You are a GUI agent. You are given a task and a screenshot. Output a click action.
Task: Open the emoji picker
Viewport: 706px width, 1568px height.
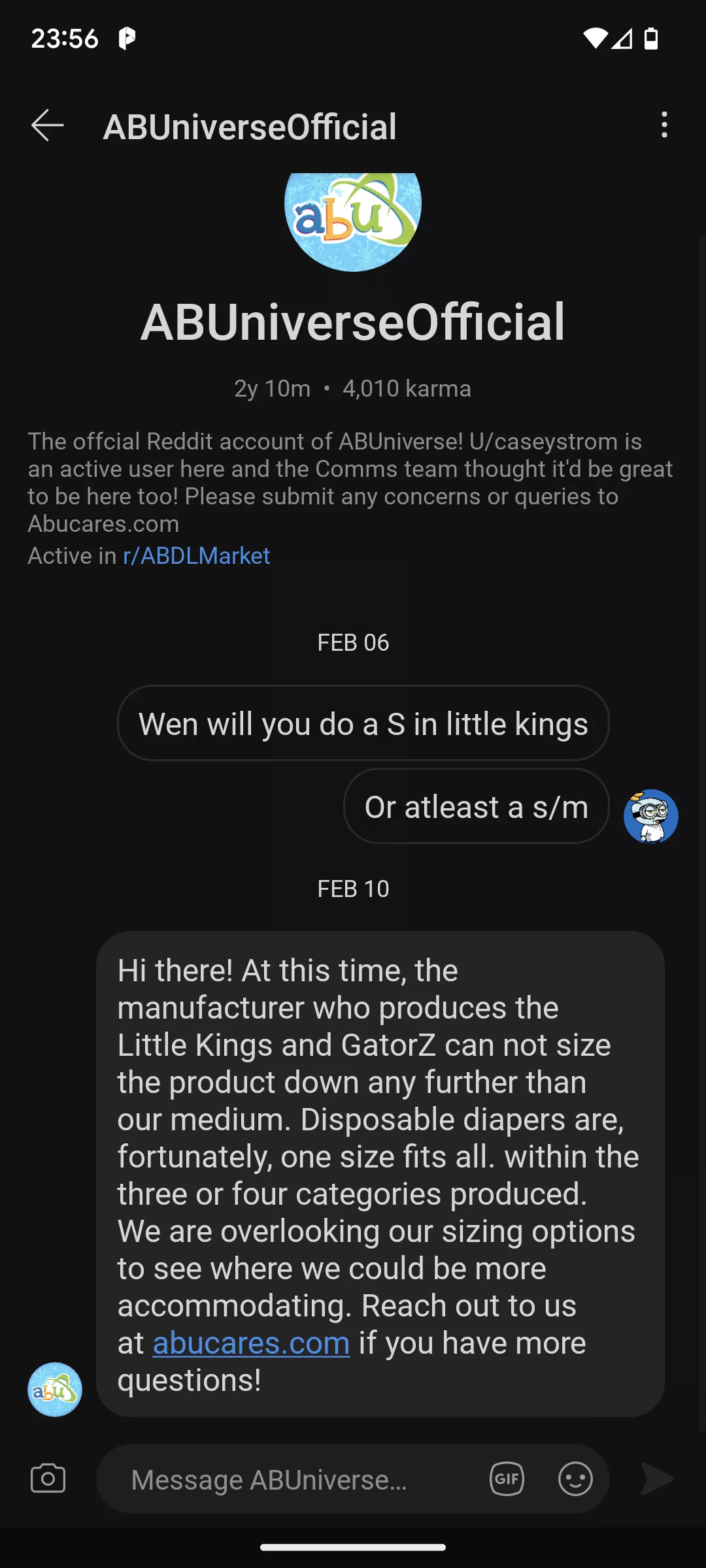[575, 1478]
